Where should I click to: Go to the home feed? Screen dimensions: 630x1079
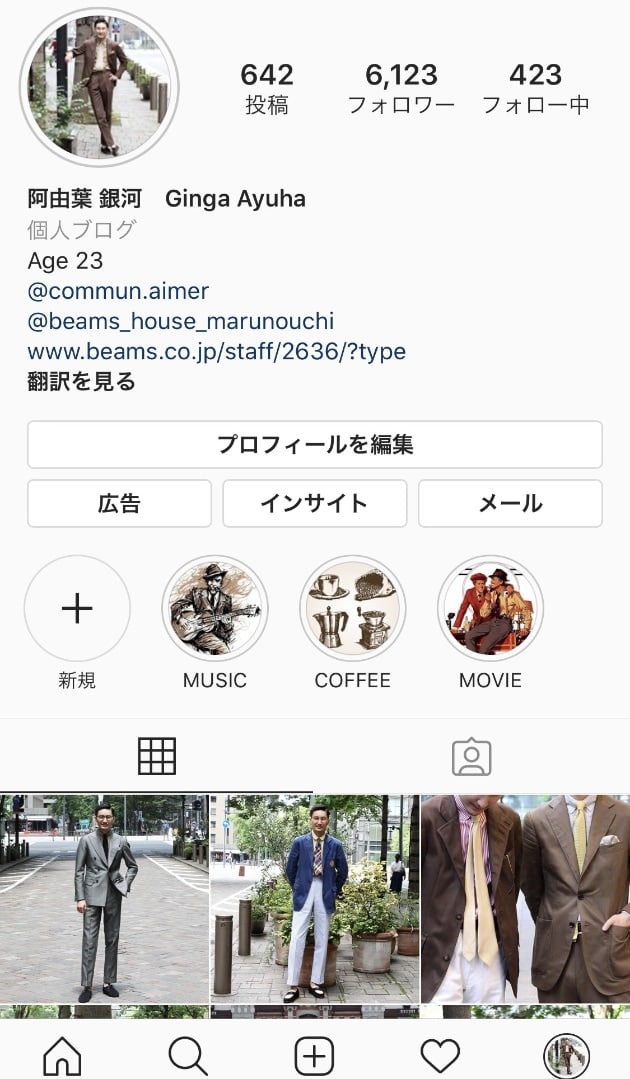[x=62, y=1055]
